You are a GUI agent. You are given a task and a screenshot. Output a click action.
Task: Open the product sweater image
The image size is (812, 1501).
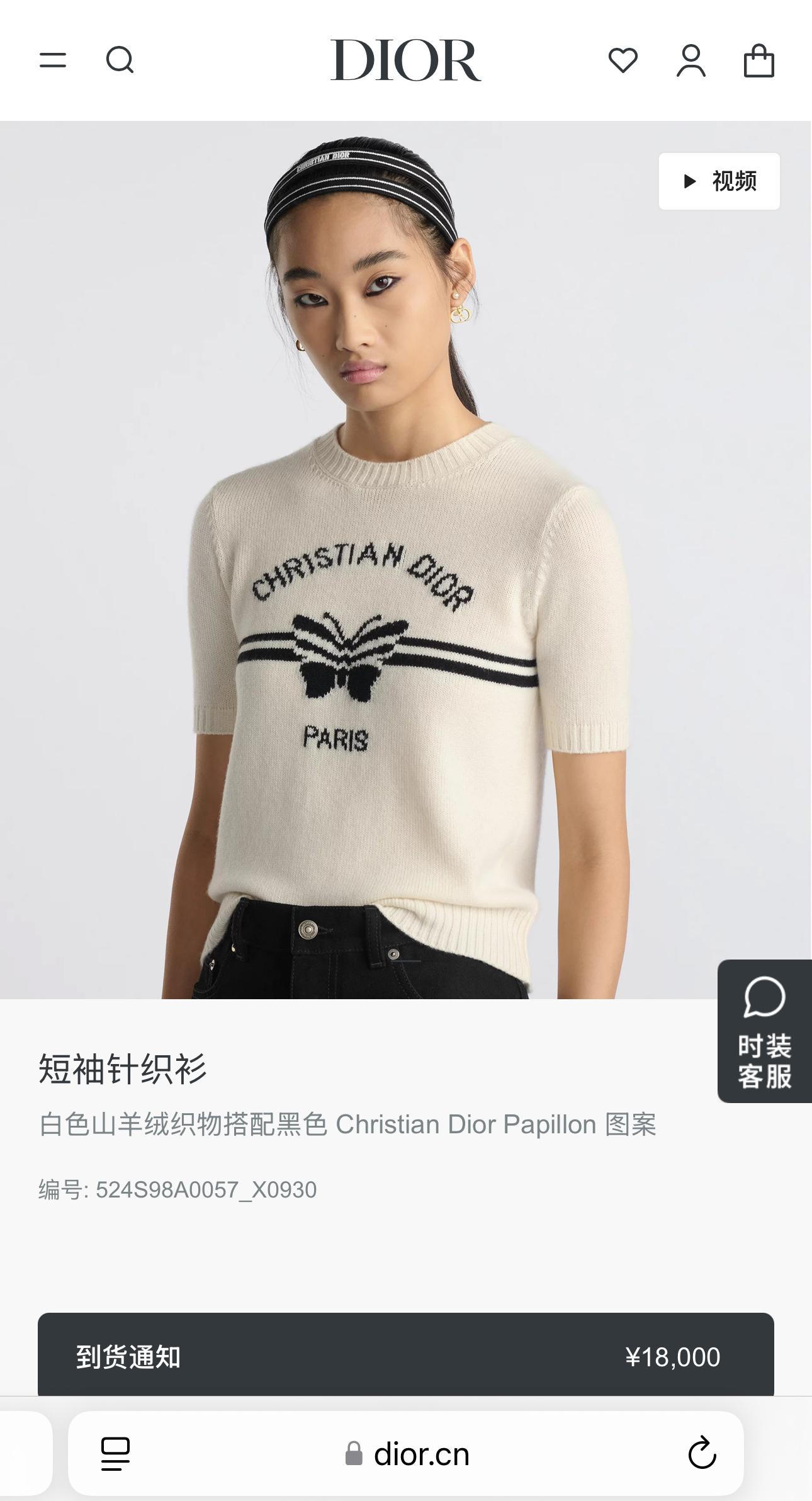[x=405, y=630]
